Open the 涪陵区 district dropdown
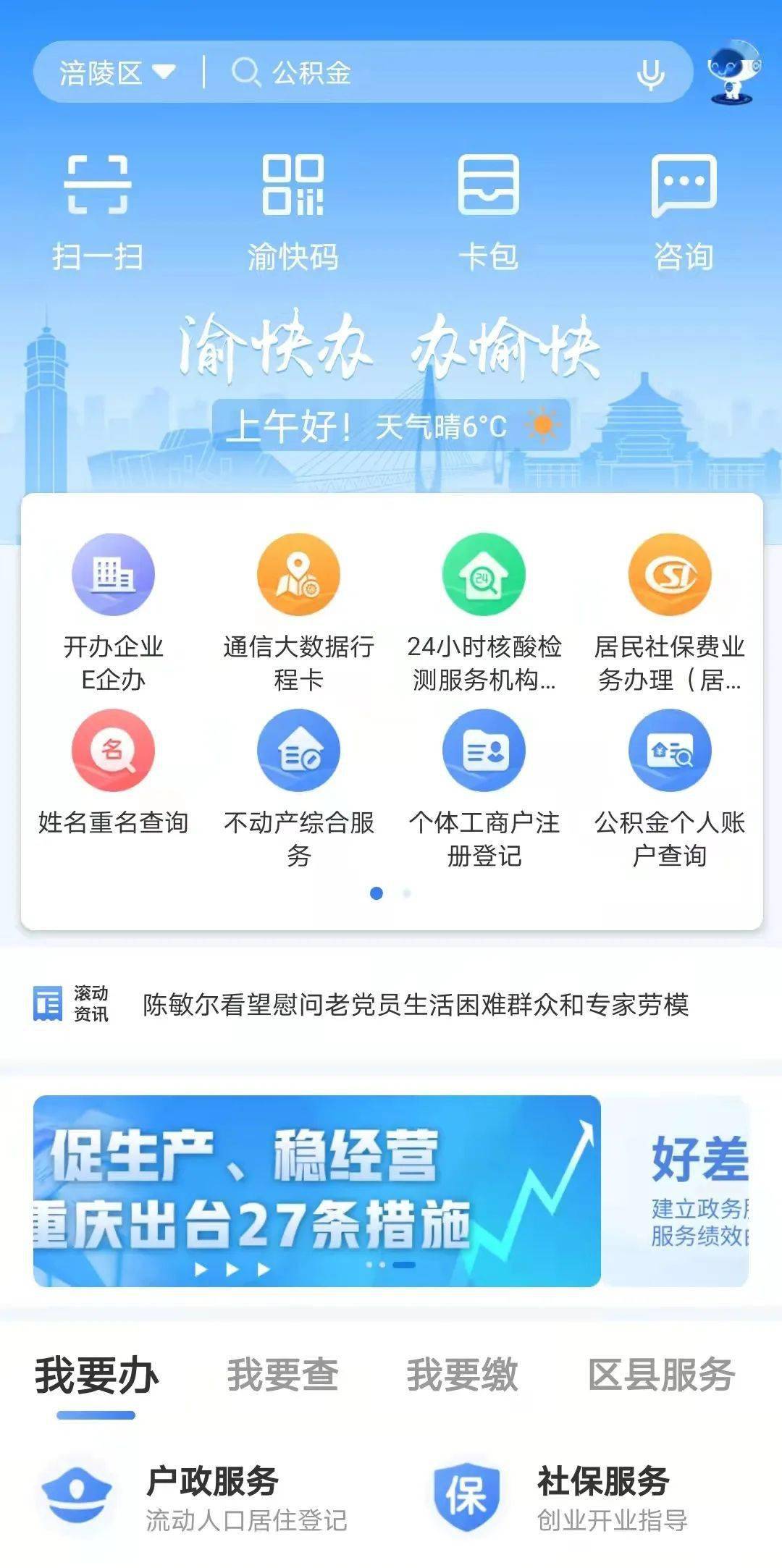Viewport: 782px width, 1568px height. [116, 72]
